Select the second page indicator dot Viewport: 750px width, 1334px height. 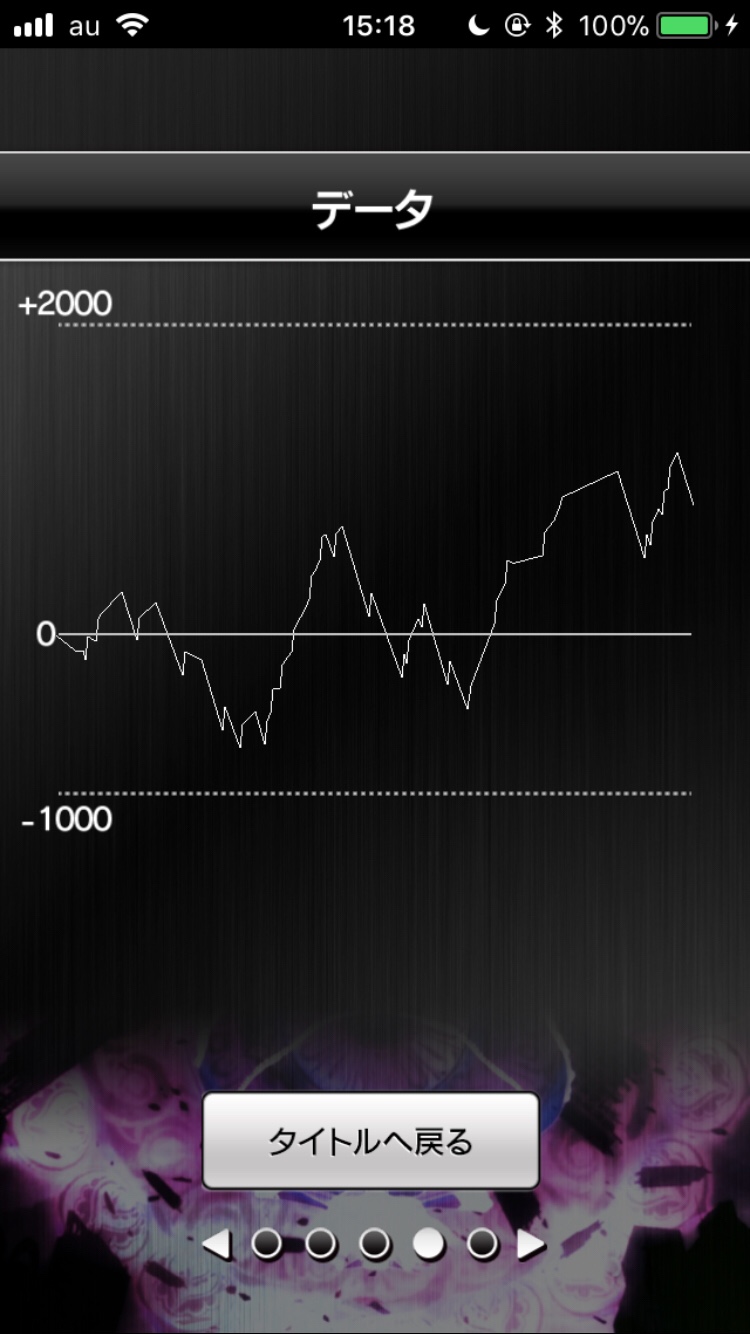point(321,1243)
